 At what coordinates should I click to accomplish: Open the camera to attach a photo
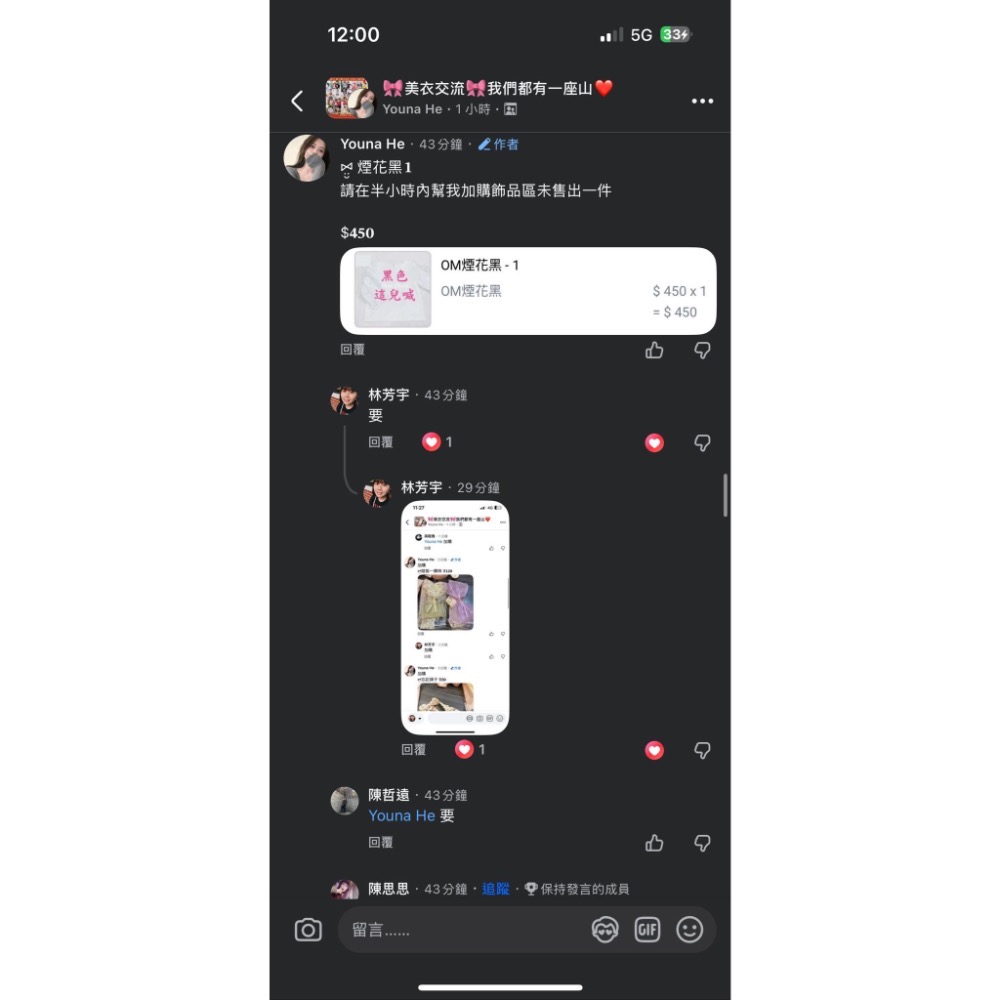(x=308, y=930)
